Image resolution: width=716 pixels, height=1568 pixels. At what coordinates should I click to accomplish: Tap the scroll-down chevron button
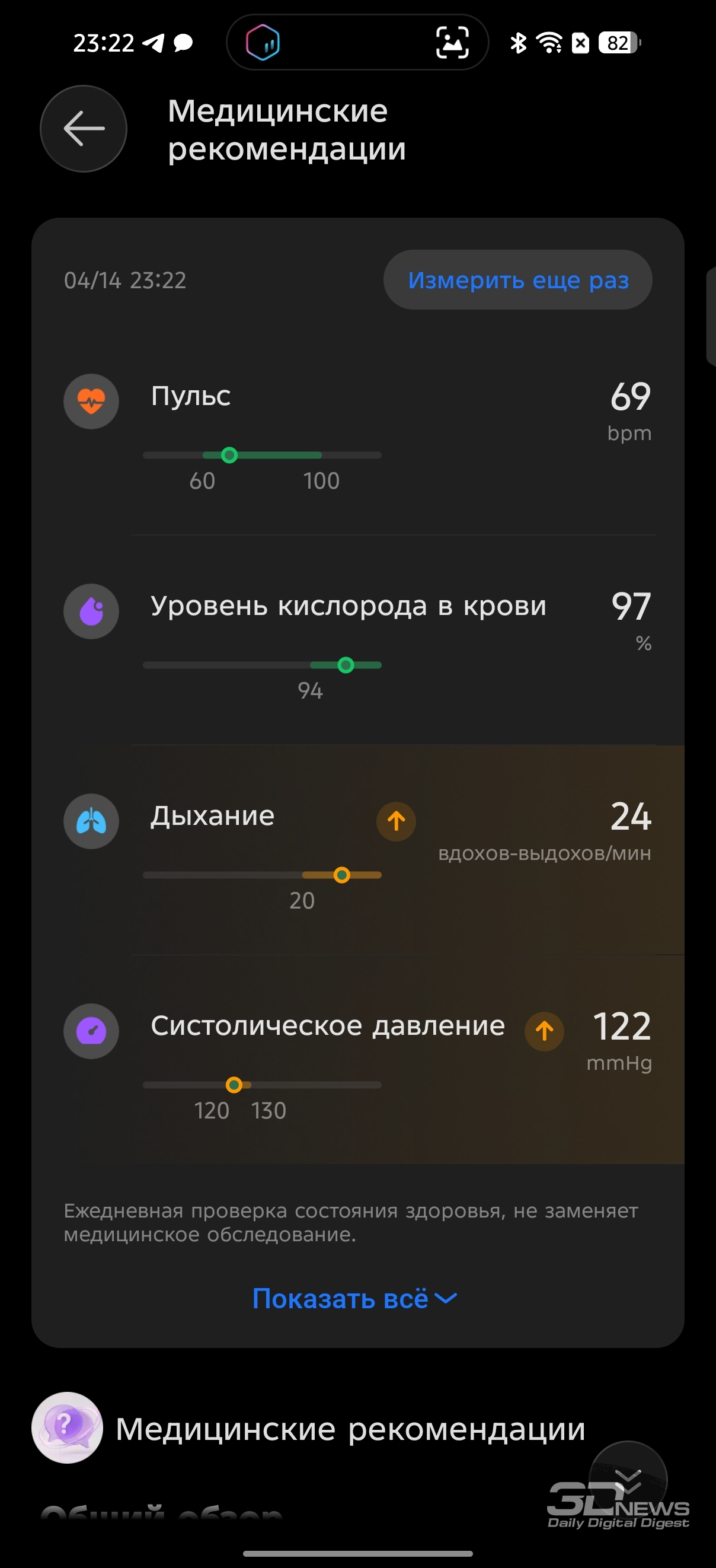(628, 1479)
